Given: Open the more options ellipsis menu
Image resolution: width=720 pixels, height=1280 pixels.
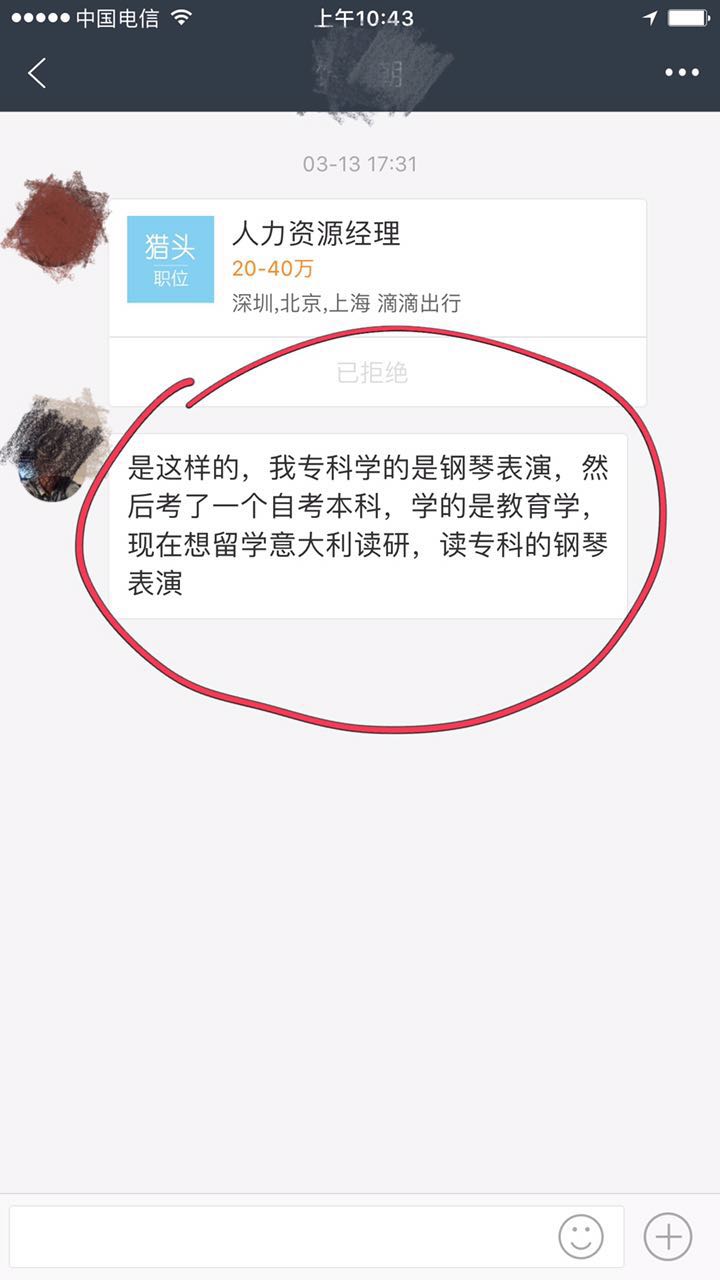Looking at the screenshot, I should (683, 72).
